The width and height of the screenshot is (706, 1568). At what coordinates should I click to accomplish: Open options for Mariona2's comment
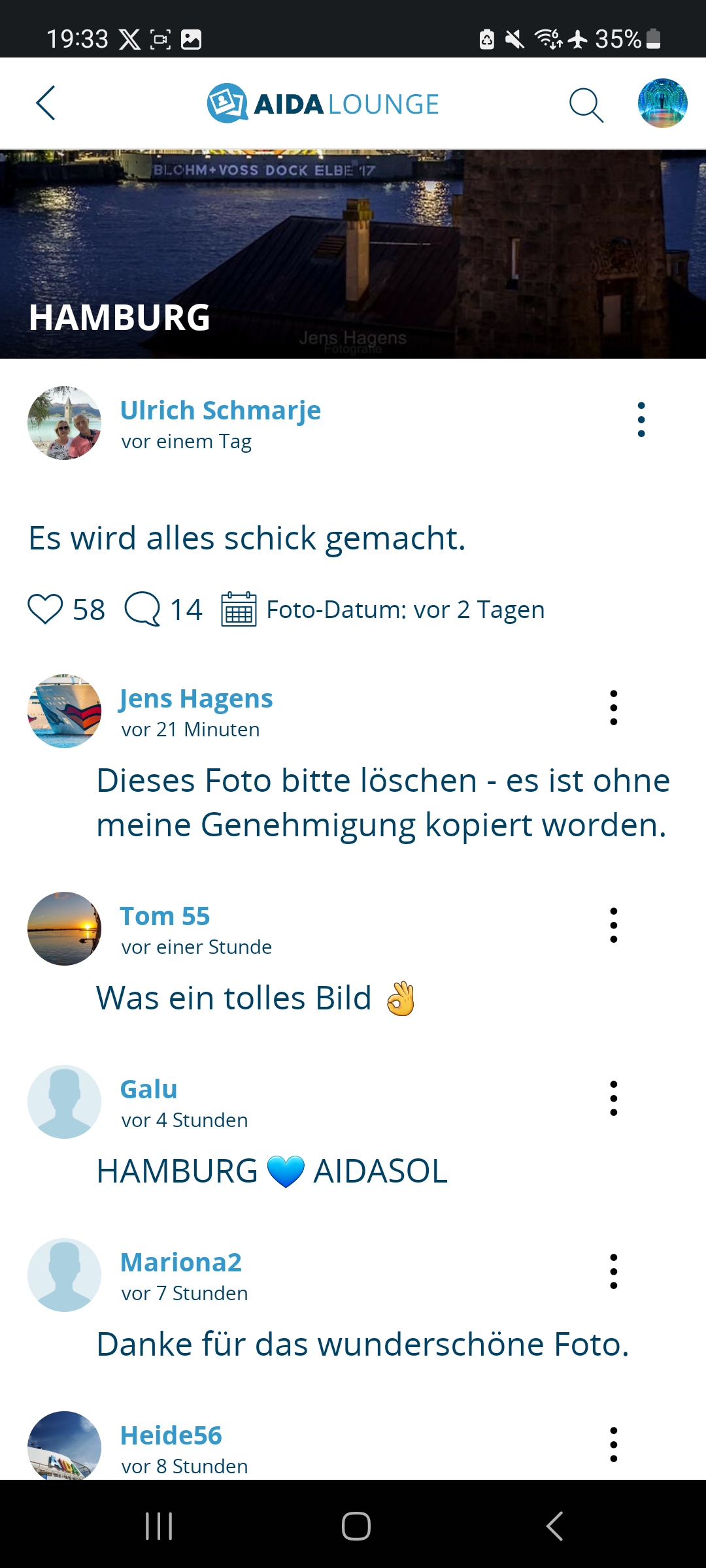point(613,1271)
